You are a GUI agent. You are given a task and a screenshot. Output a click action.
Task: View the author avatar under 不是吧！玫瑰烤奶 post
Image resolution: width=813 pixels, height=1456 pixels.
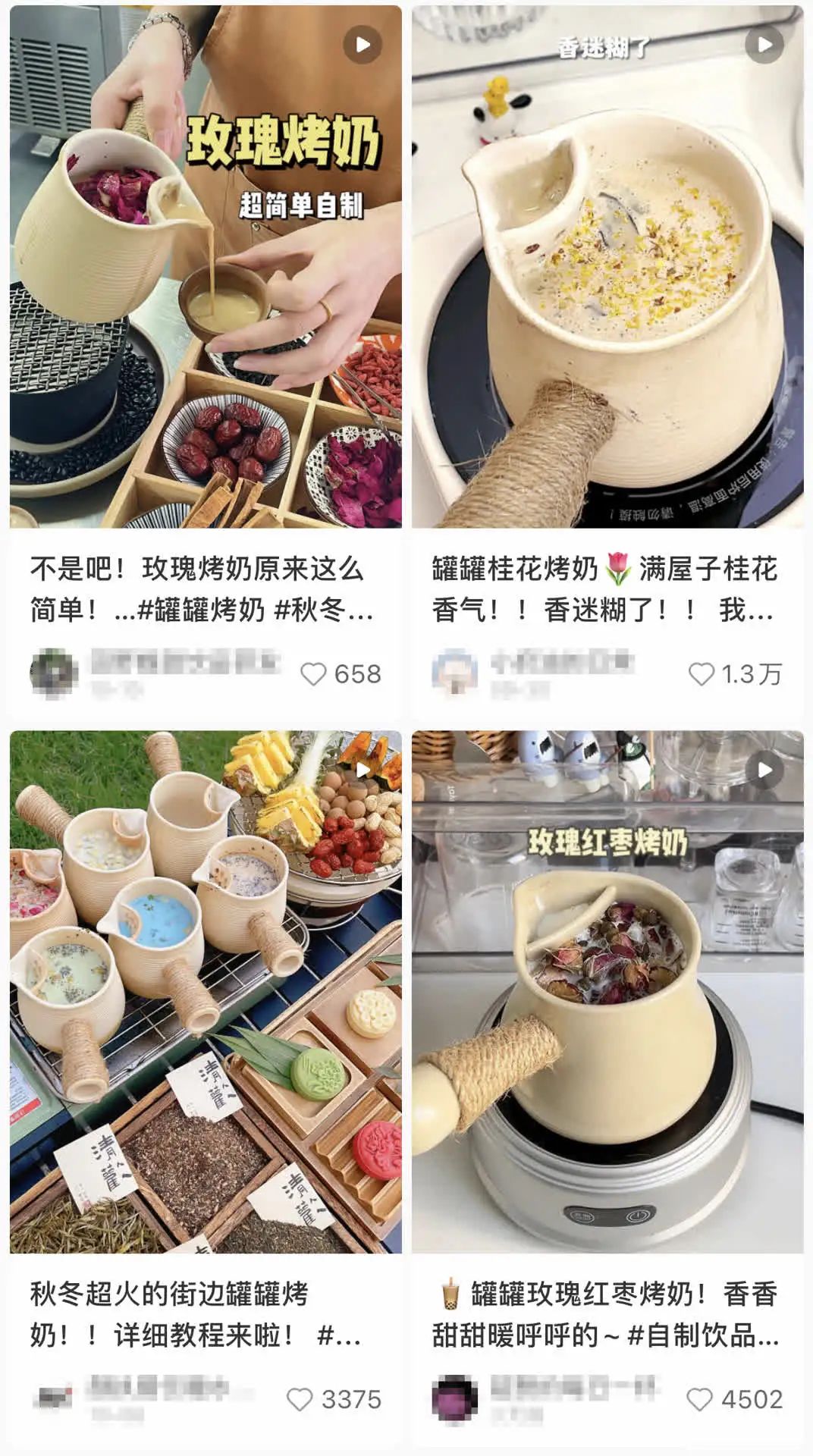[x=54, y=673]
